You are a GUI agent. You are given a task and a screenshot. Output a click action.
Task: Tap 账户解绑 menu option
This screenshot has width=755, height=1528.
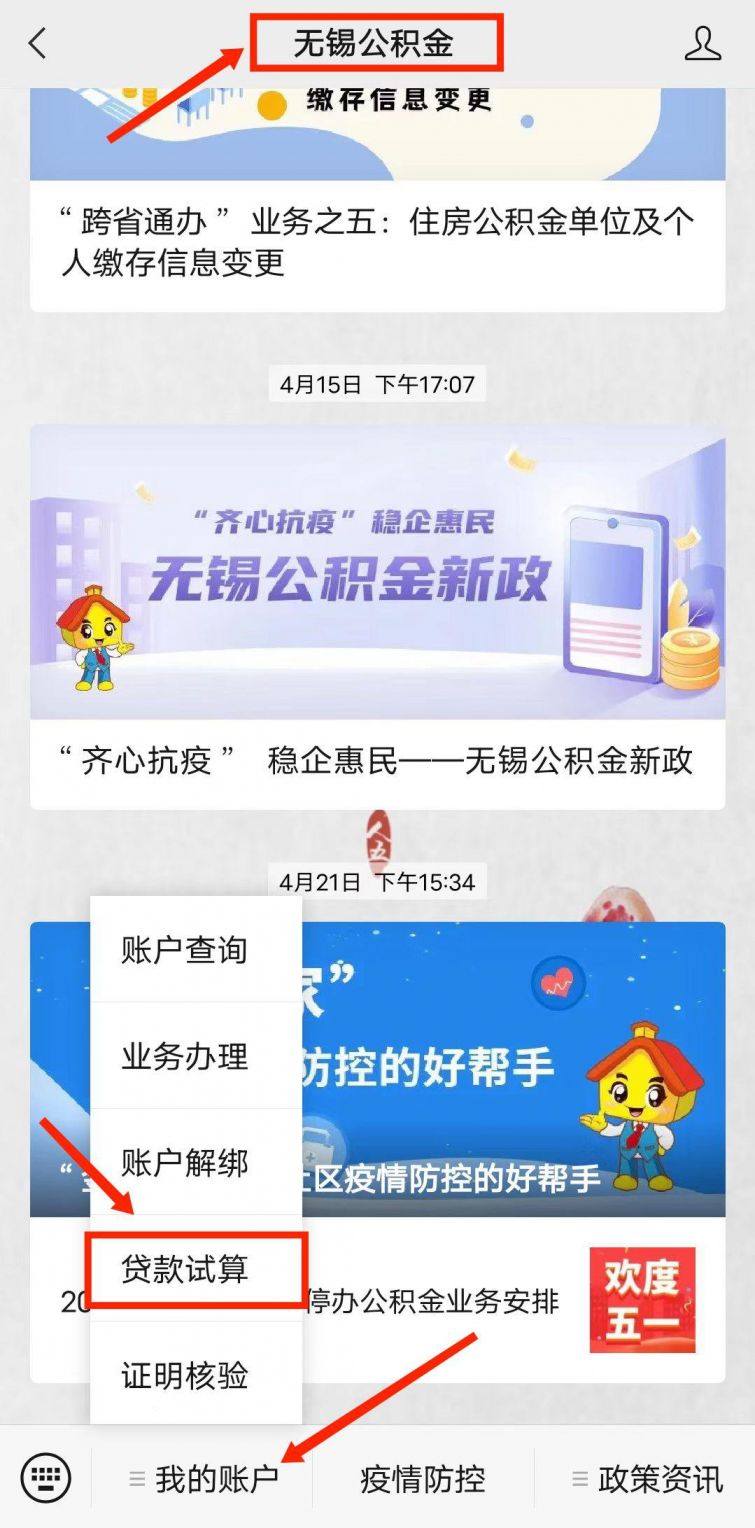pos(196,1163)
